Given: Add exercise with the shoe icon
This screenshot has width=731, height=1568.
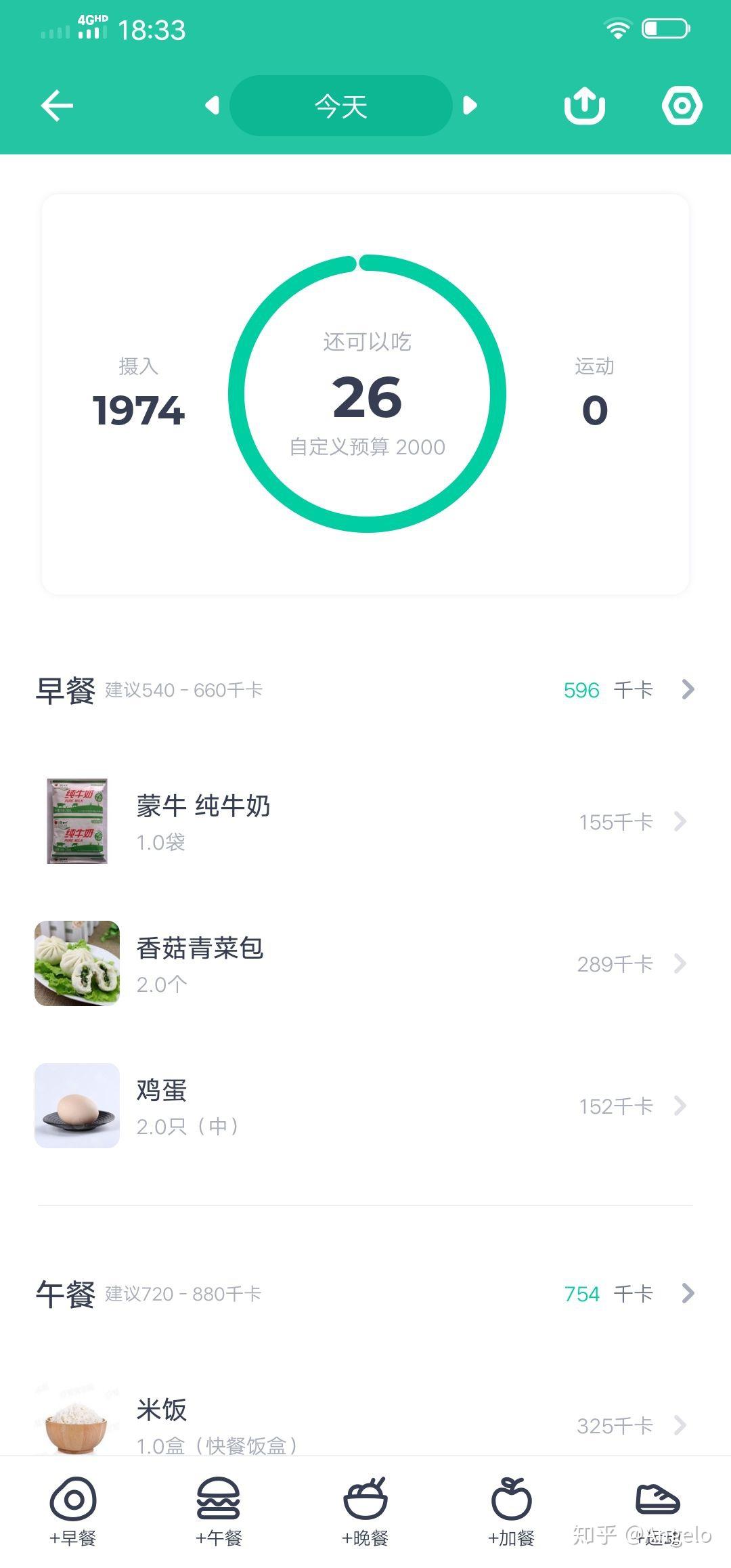Looking at the screenshot, I should click(657, 1511).
